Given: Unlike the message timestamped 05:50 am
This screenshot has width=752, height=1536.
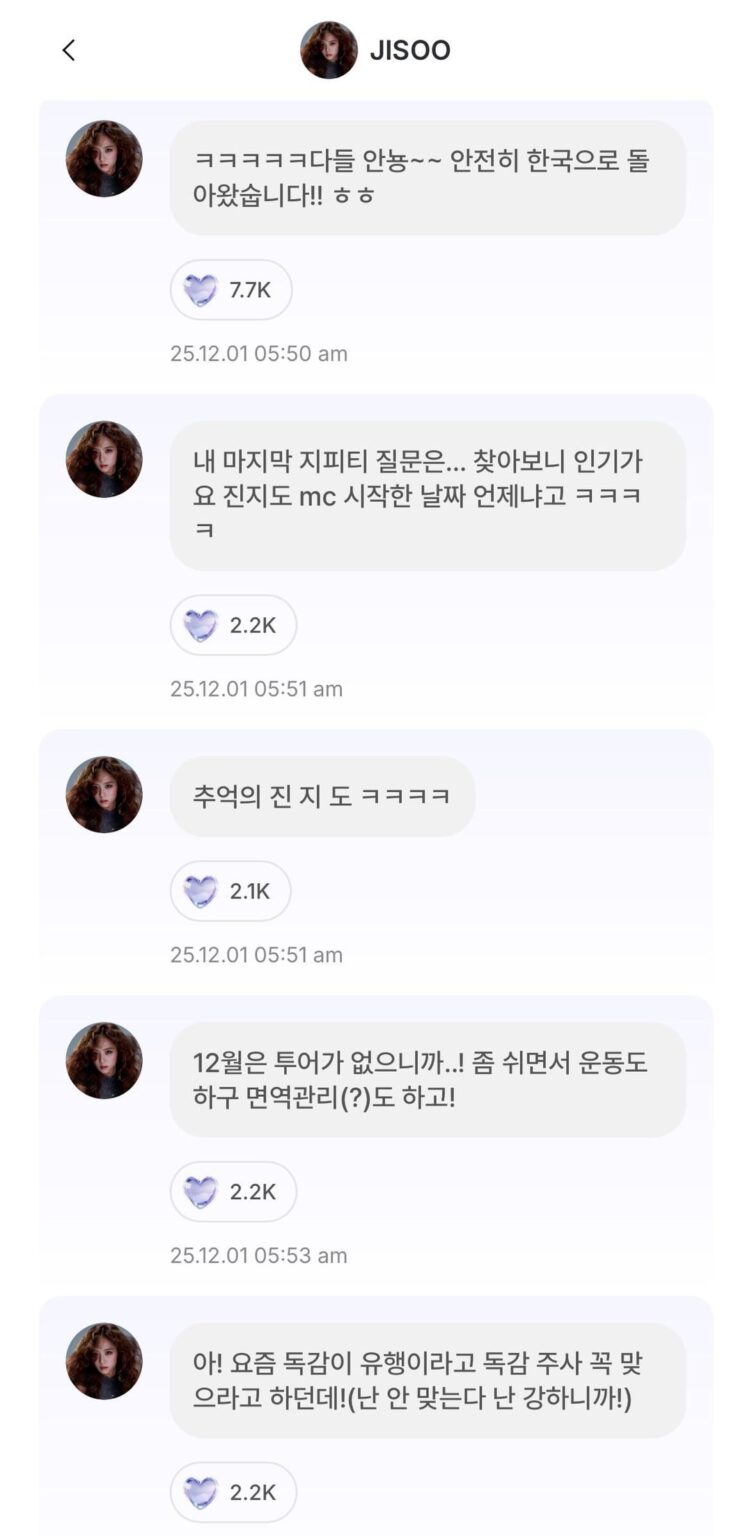Looking at the screenshot, I should 233,290.
